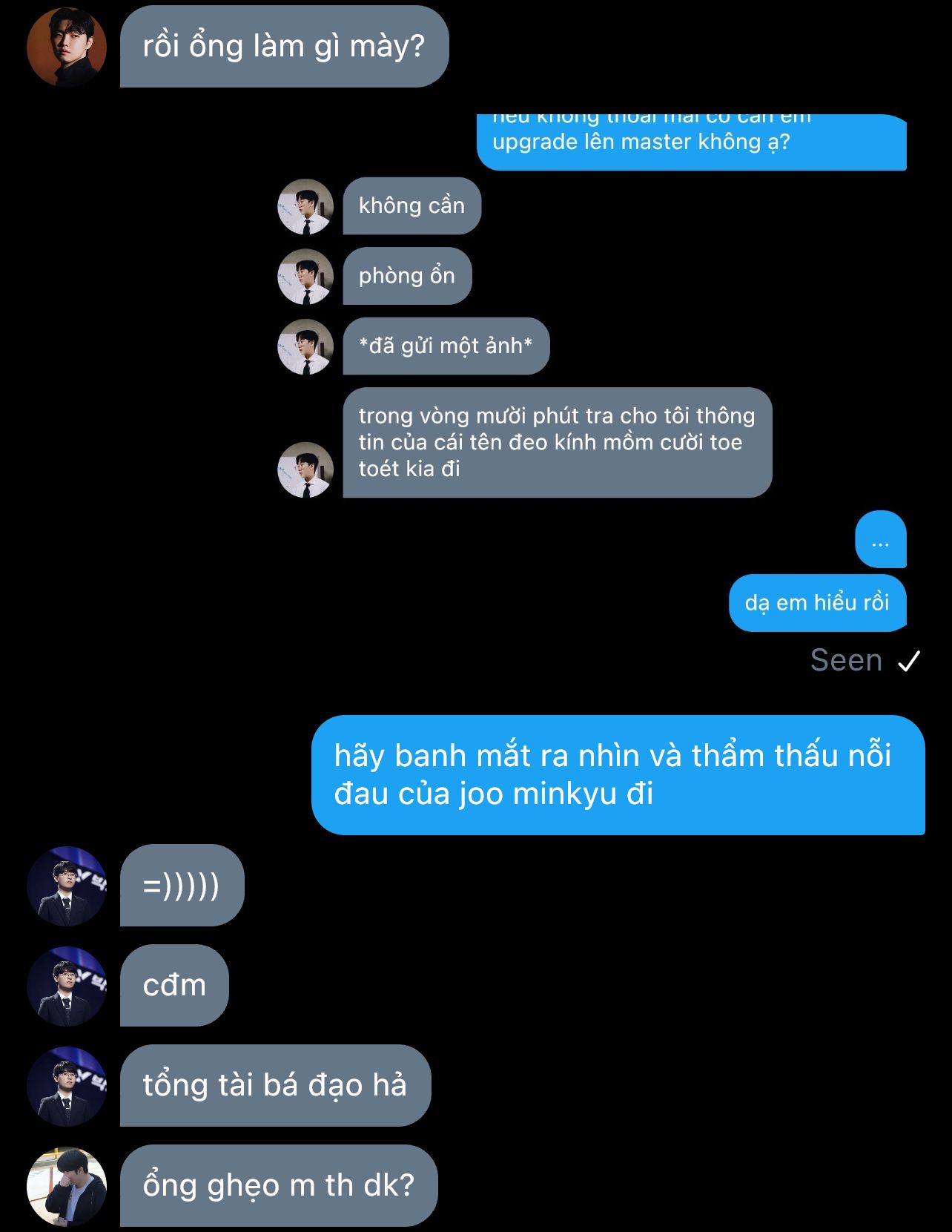Tap the avatar next to "=)))))" message
The width and height of the screenshot is (952, 1232).
click(67, 886)
